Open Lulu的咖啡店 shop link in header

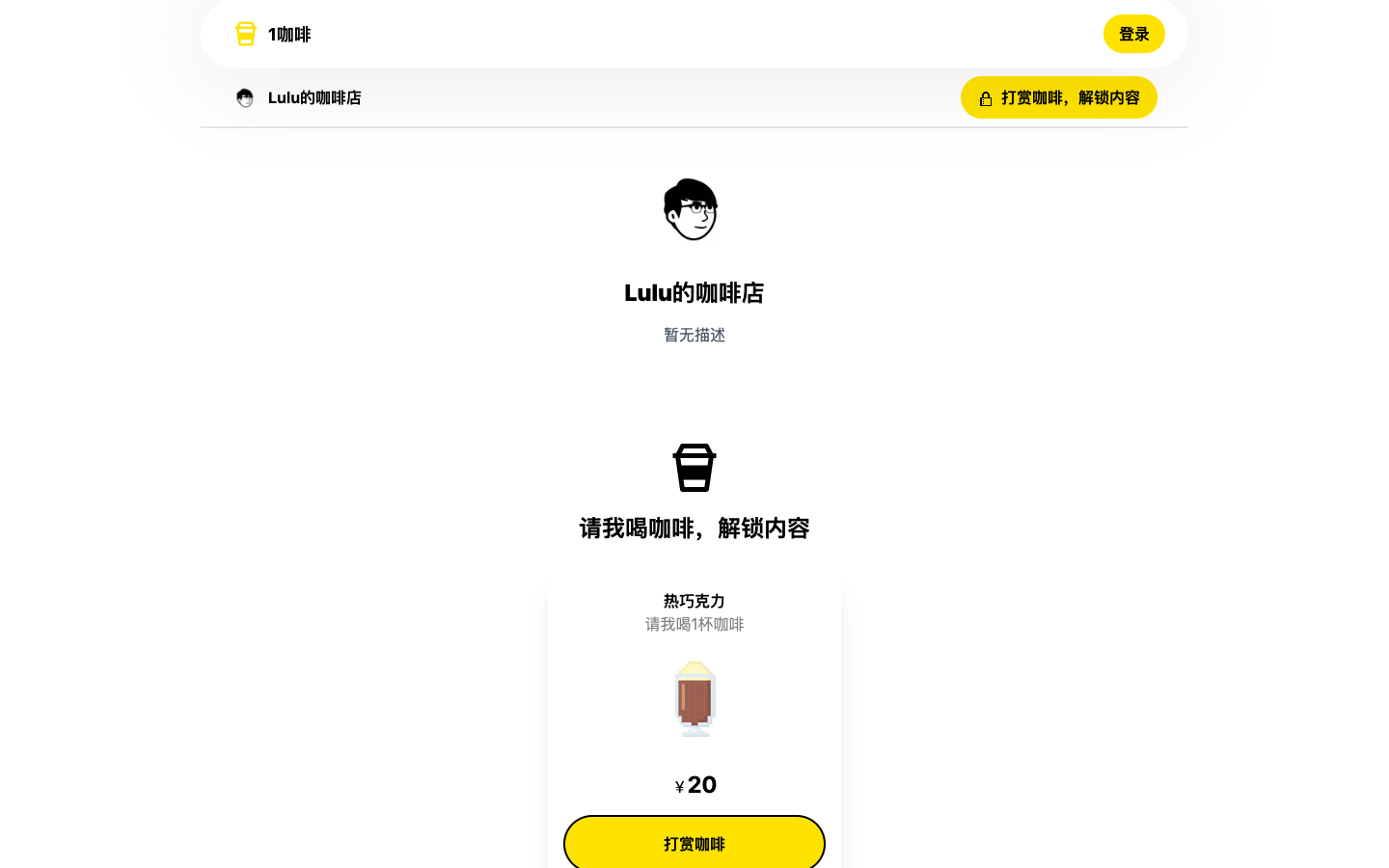tap(299, 97)
